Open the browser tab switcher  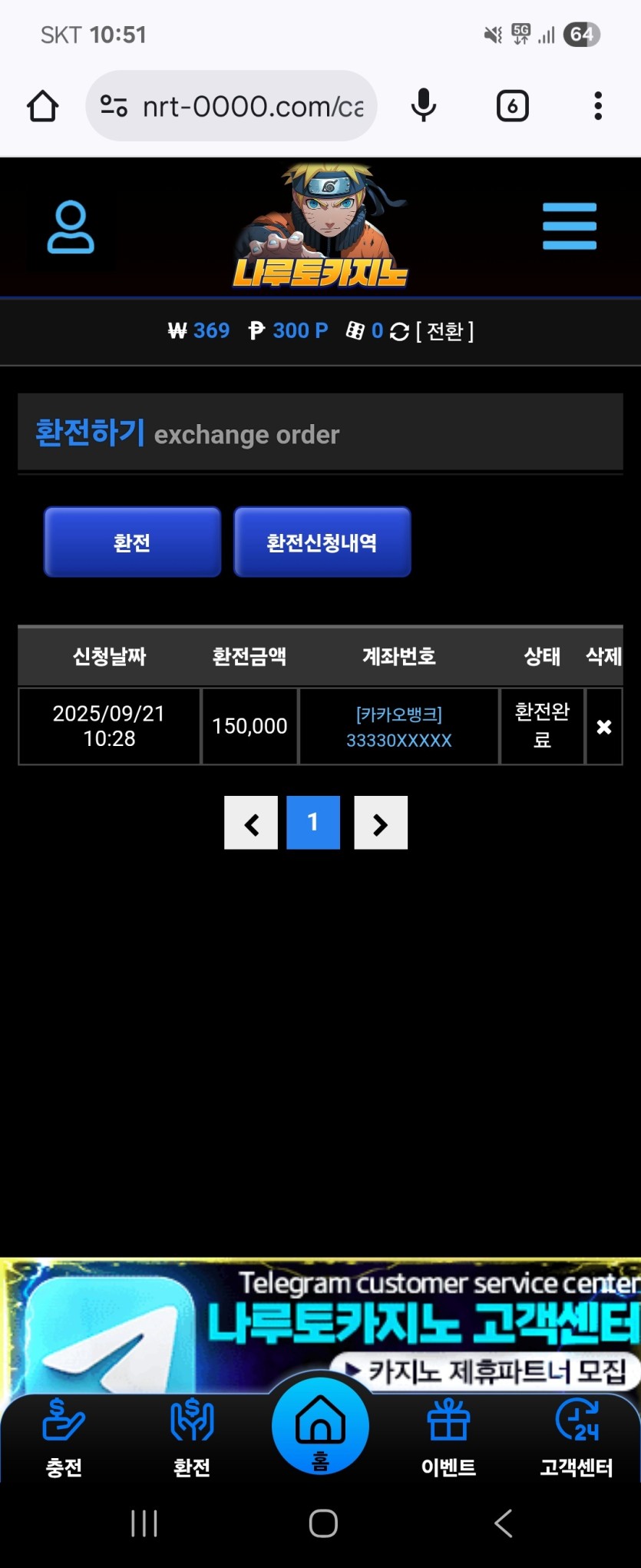pyautogui.click(x=512, y=106)
